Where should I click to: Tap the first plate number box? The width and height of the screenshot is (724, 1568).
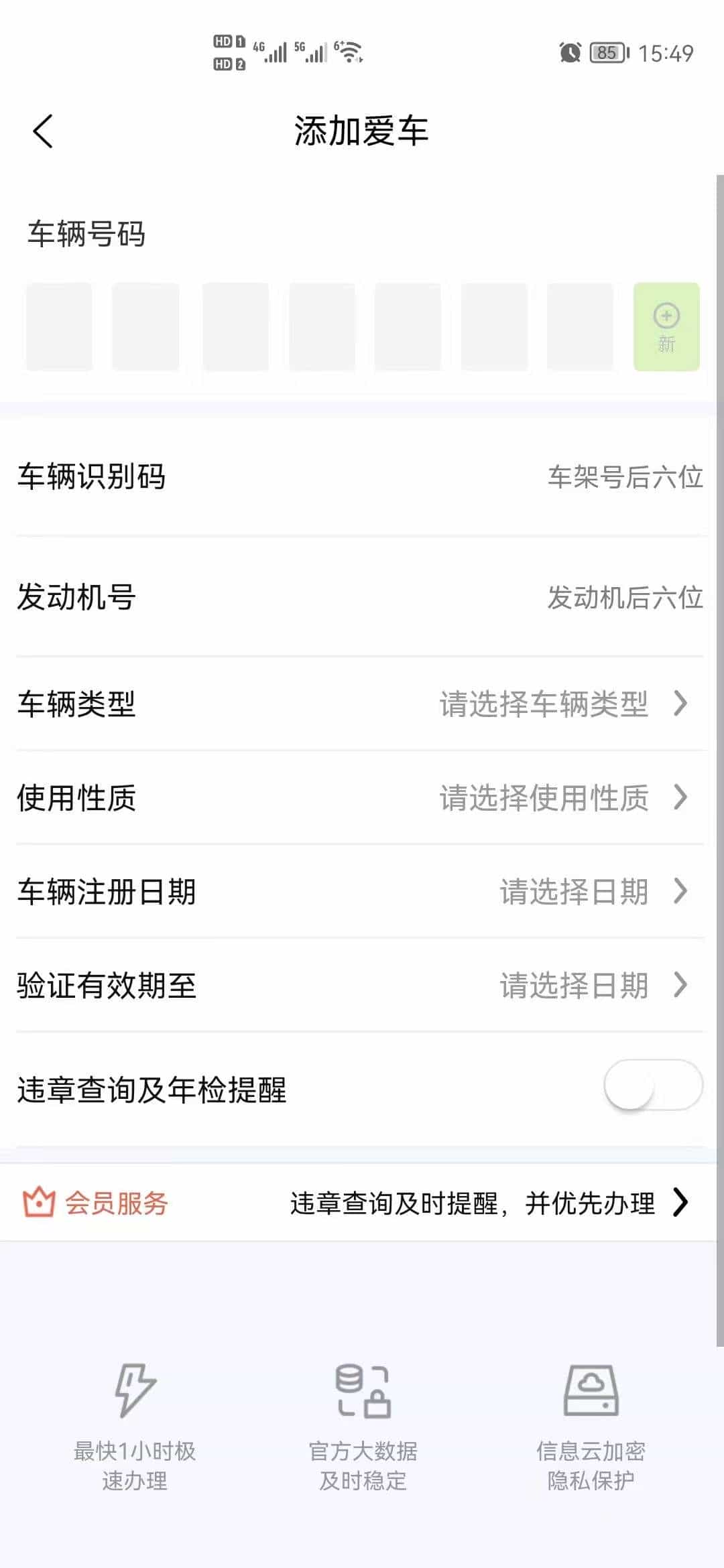point(59,327)
